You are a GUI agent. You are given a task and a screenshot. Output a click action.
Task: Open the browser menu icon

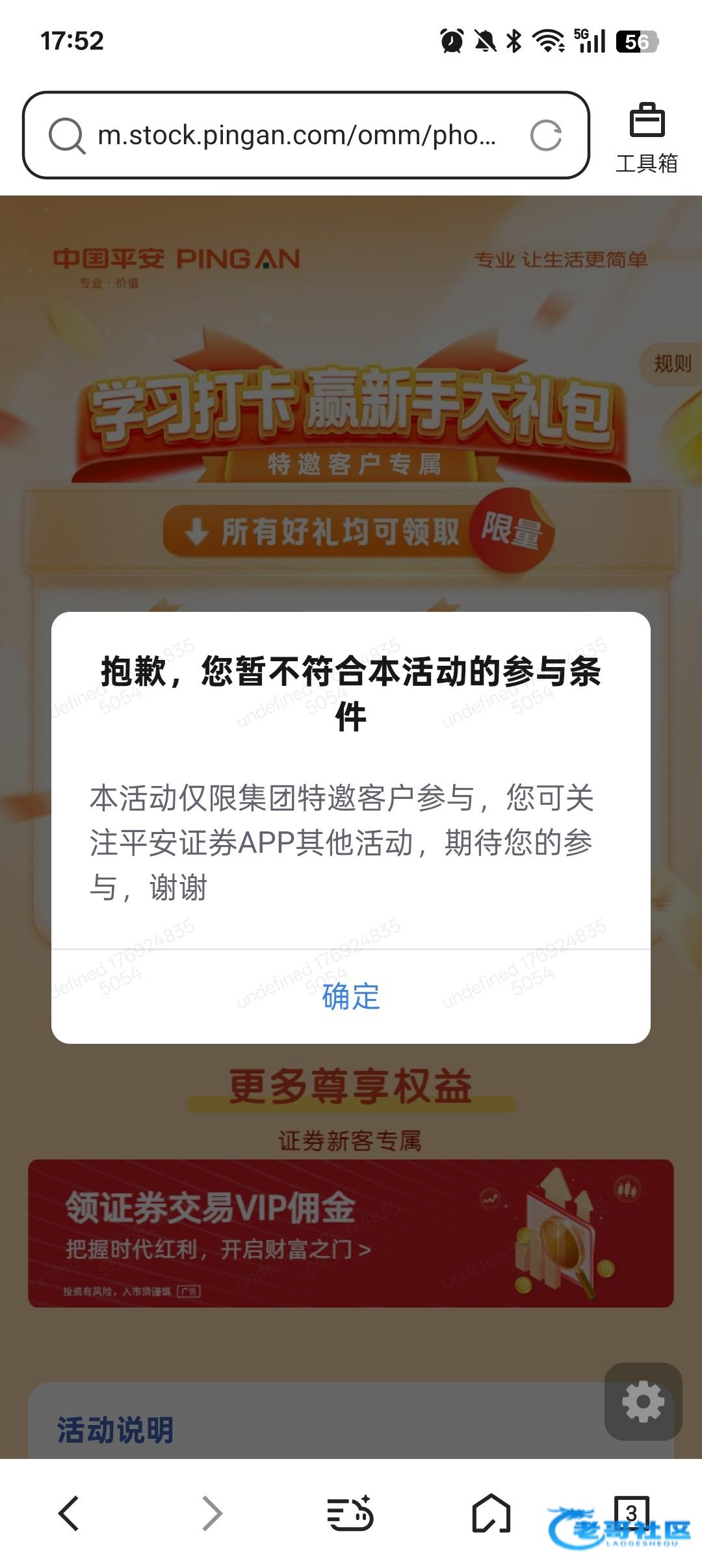point(350,1513)
